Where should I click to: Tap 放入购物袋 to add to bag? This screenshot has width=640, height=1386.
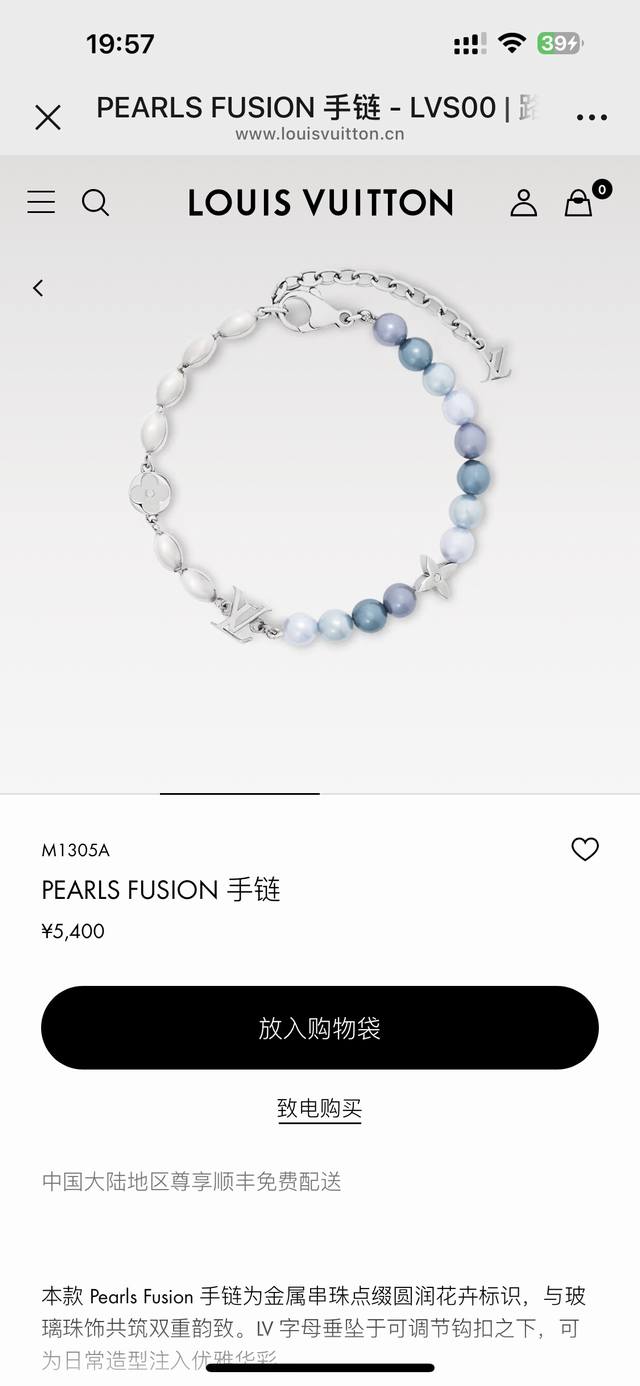[x=320, y=1028]
